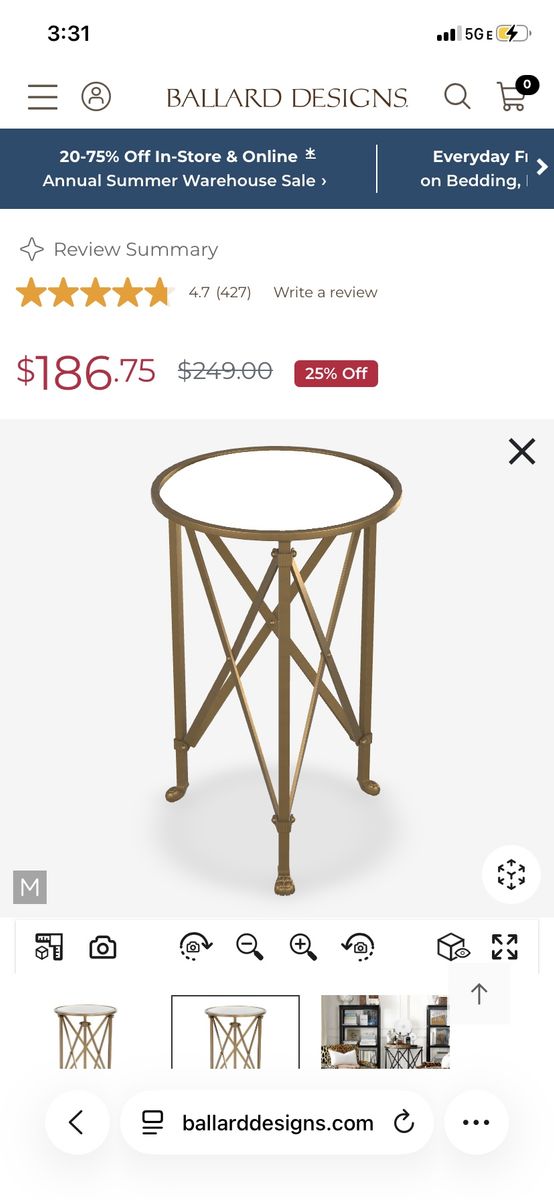The width and height of the screenshot is (554, 1200).
Task: Open the account profile icon
Action: coord(96,97)
